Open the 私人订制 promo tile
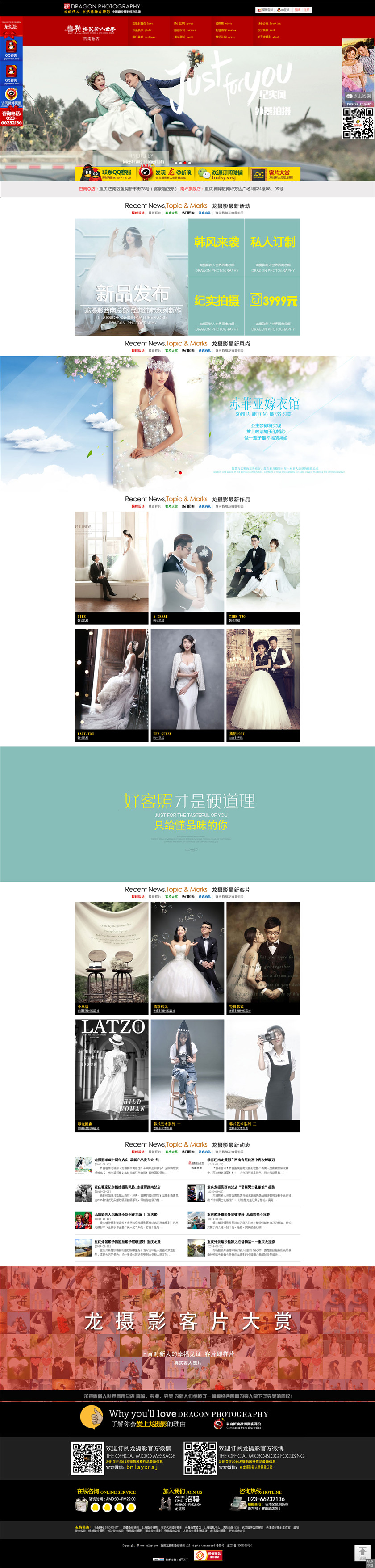 pos(272,248)
